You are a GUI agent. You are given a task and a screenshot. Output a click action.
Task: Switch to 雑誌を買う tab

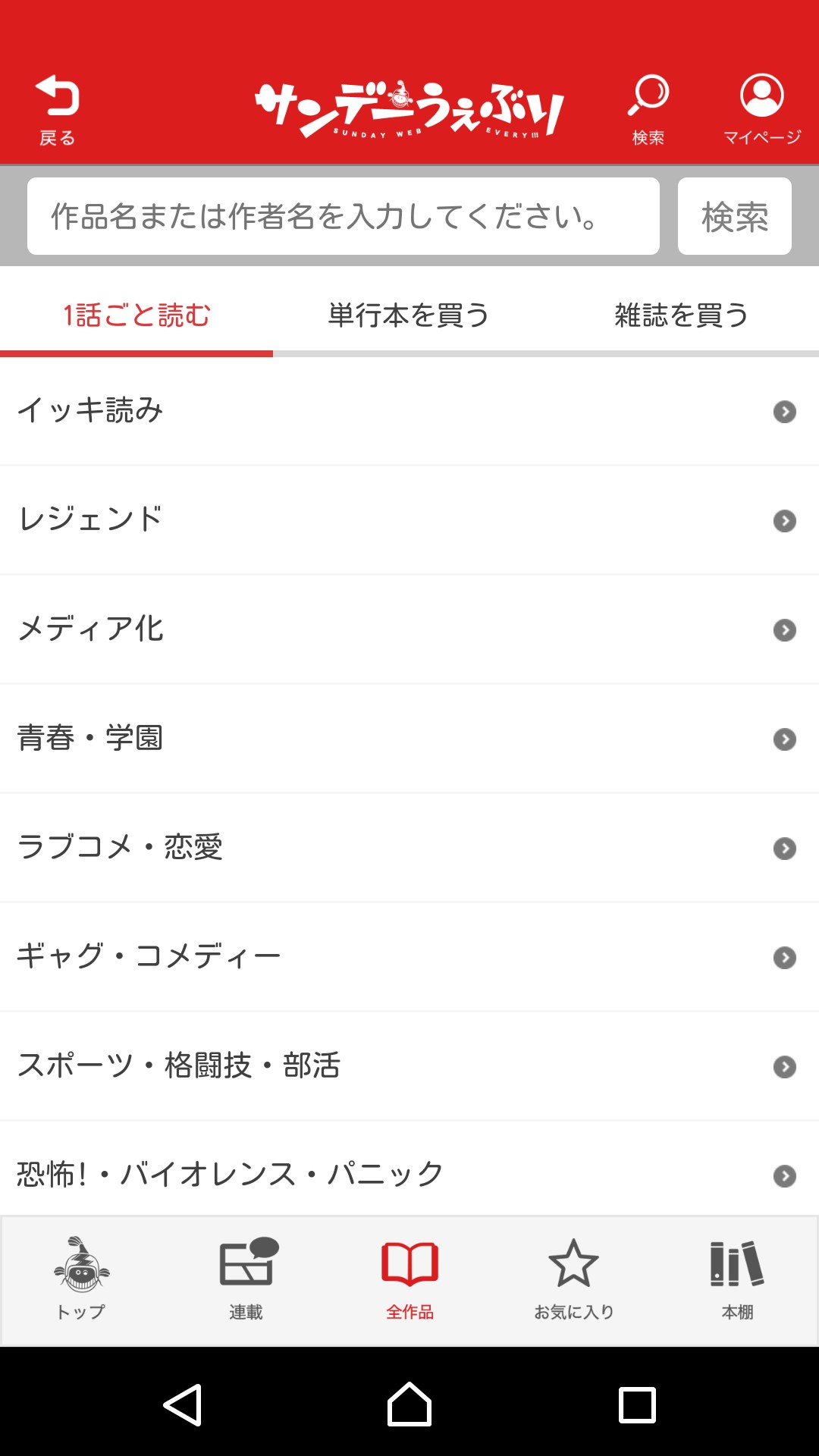(x=682, y=315)
